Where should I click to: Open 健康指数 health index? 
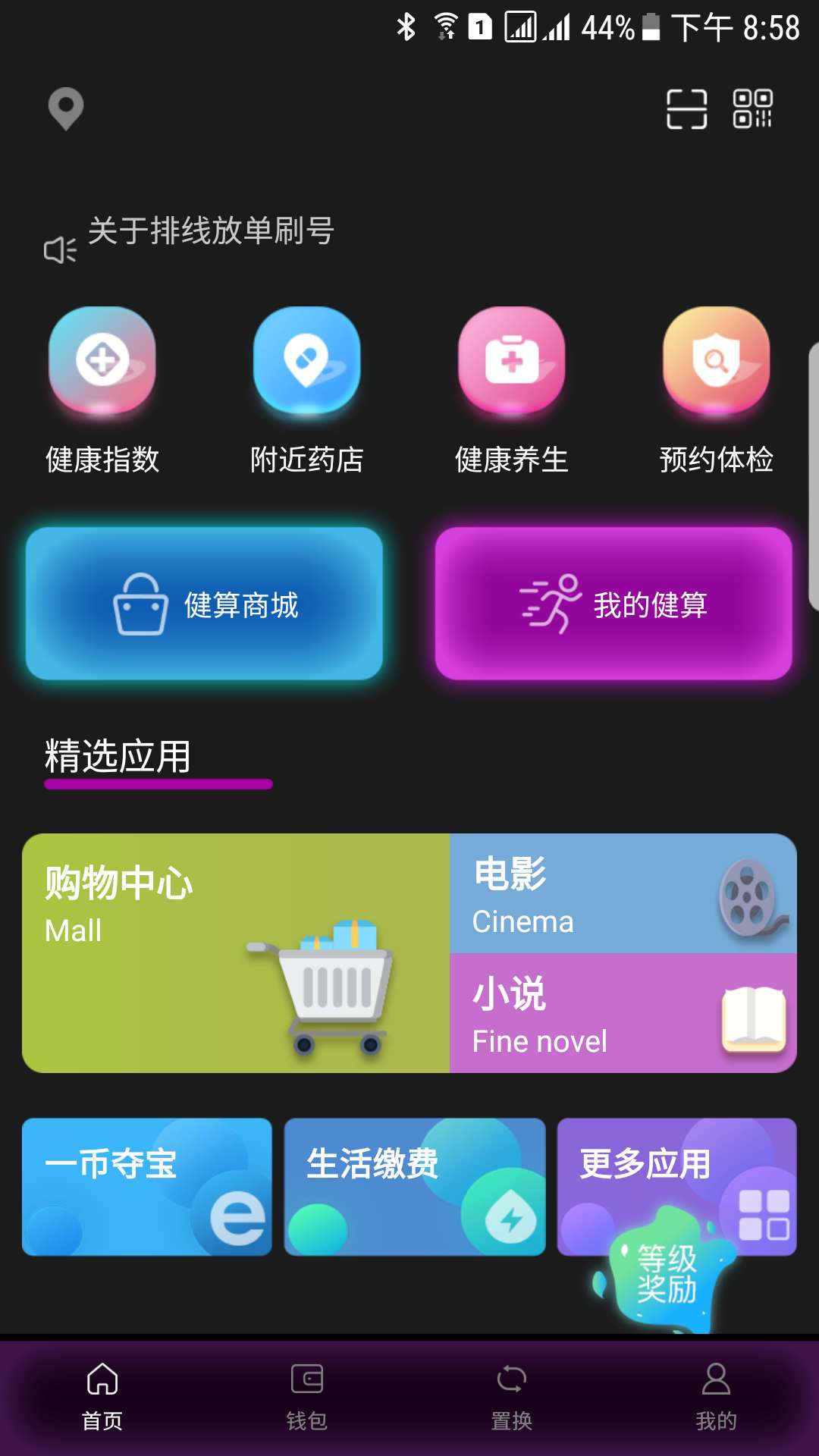click(x=102, y=391)
